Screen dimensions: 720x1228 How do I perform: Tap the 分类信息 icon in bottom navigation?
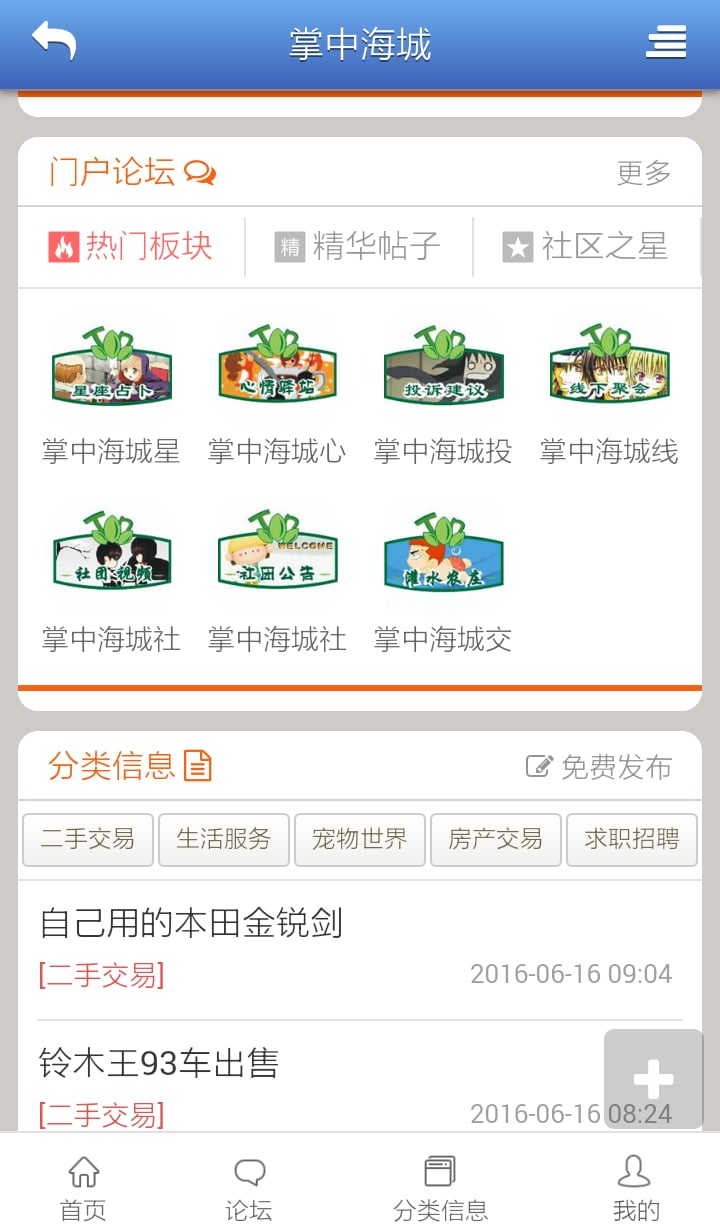pyautogui.click(x=440, y=1185)
